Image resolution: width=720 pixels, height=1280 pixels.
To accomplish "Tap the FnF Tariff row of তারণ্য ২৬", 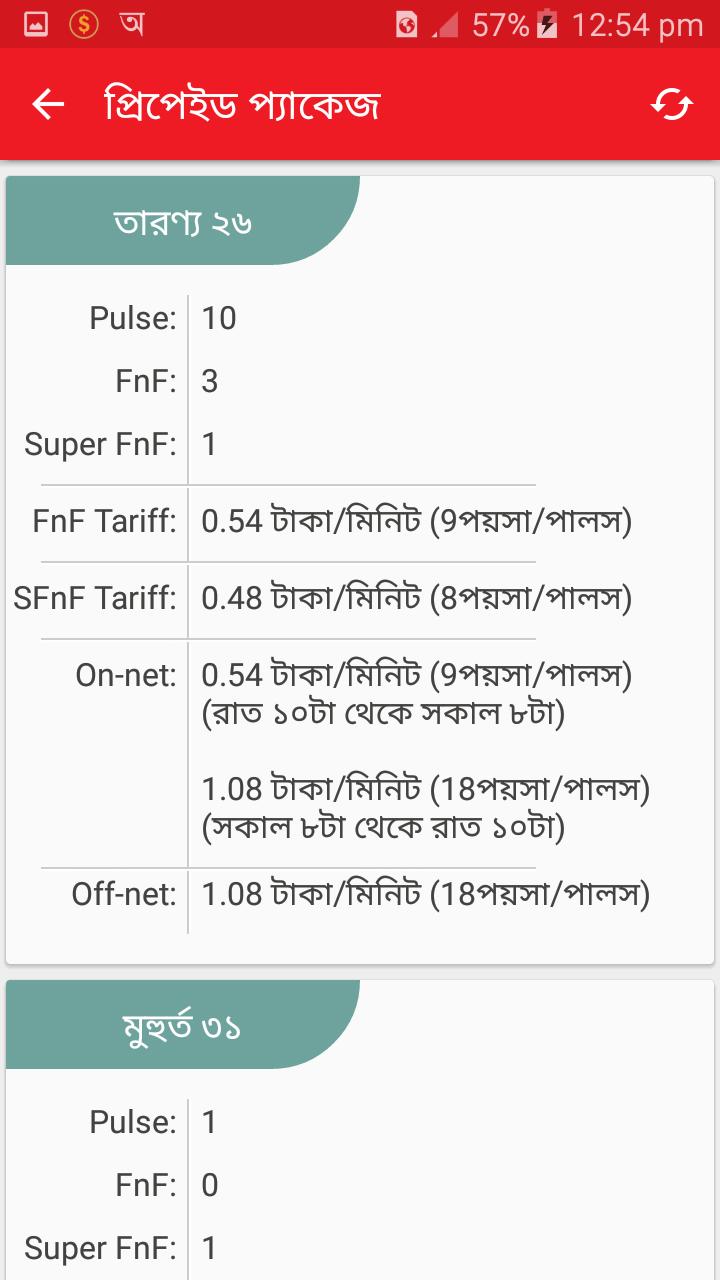I will 360,521.
